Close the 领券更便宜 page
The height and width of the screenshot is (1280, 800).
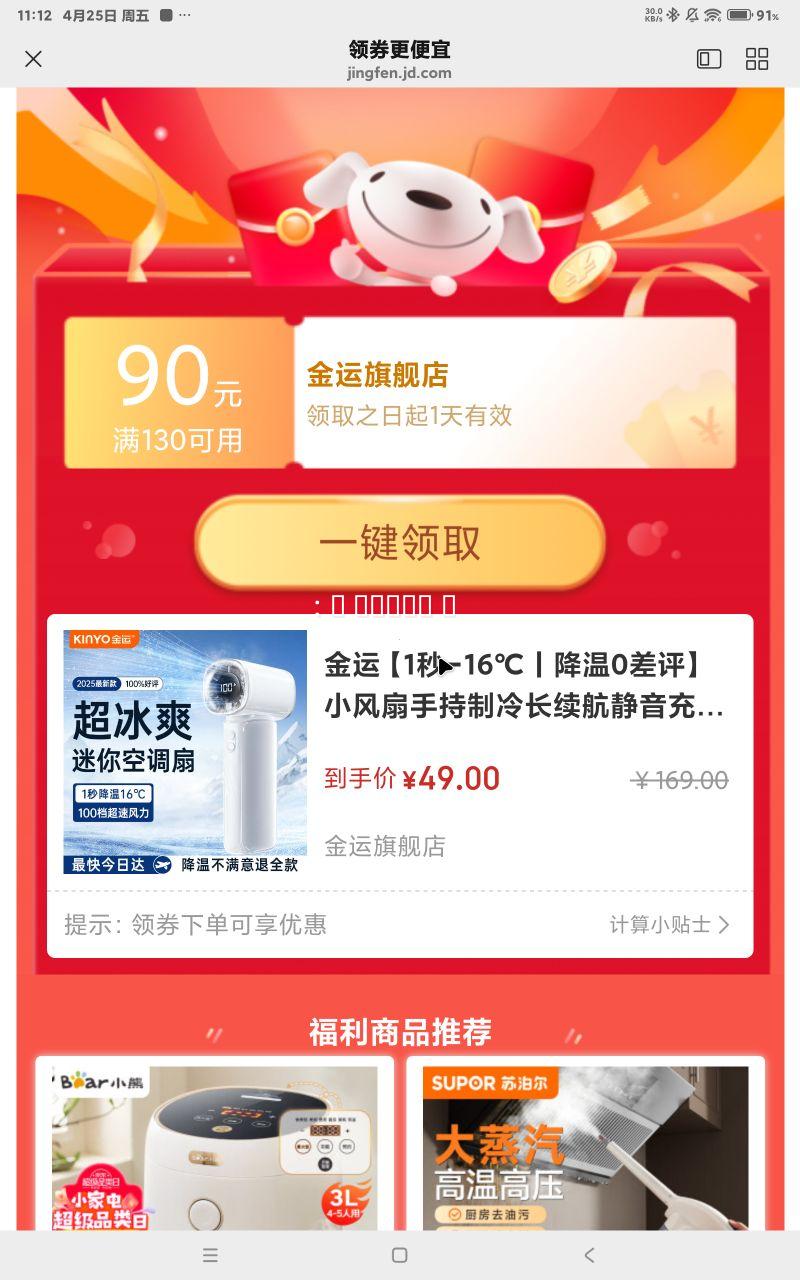33,59
